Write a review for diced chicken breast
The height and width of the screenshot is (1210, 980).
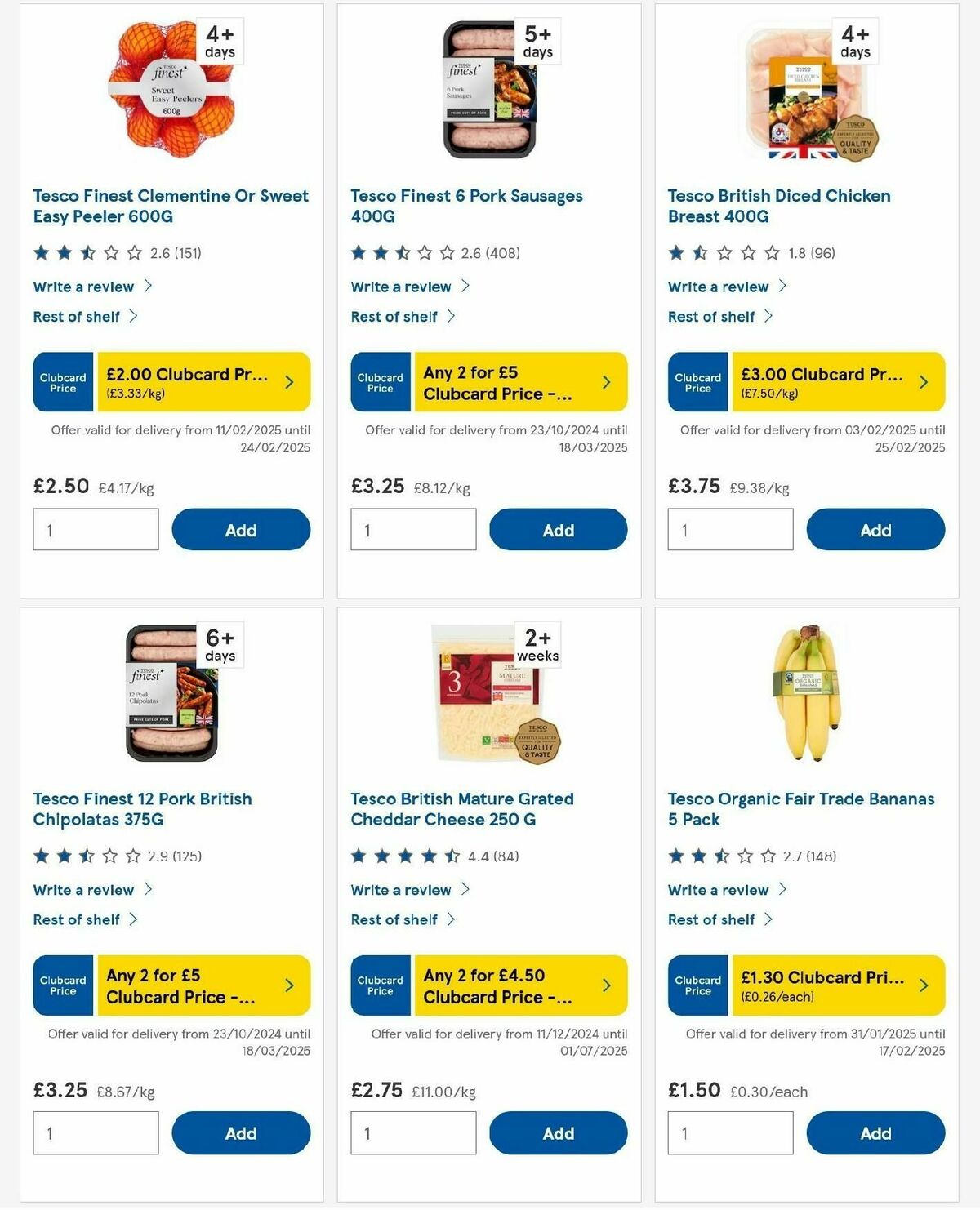click(724, 287)
